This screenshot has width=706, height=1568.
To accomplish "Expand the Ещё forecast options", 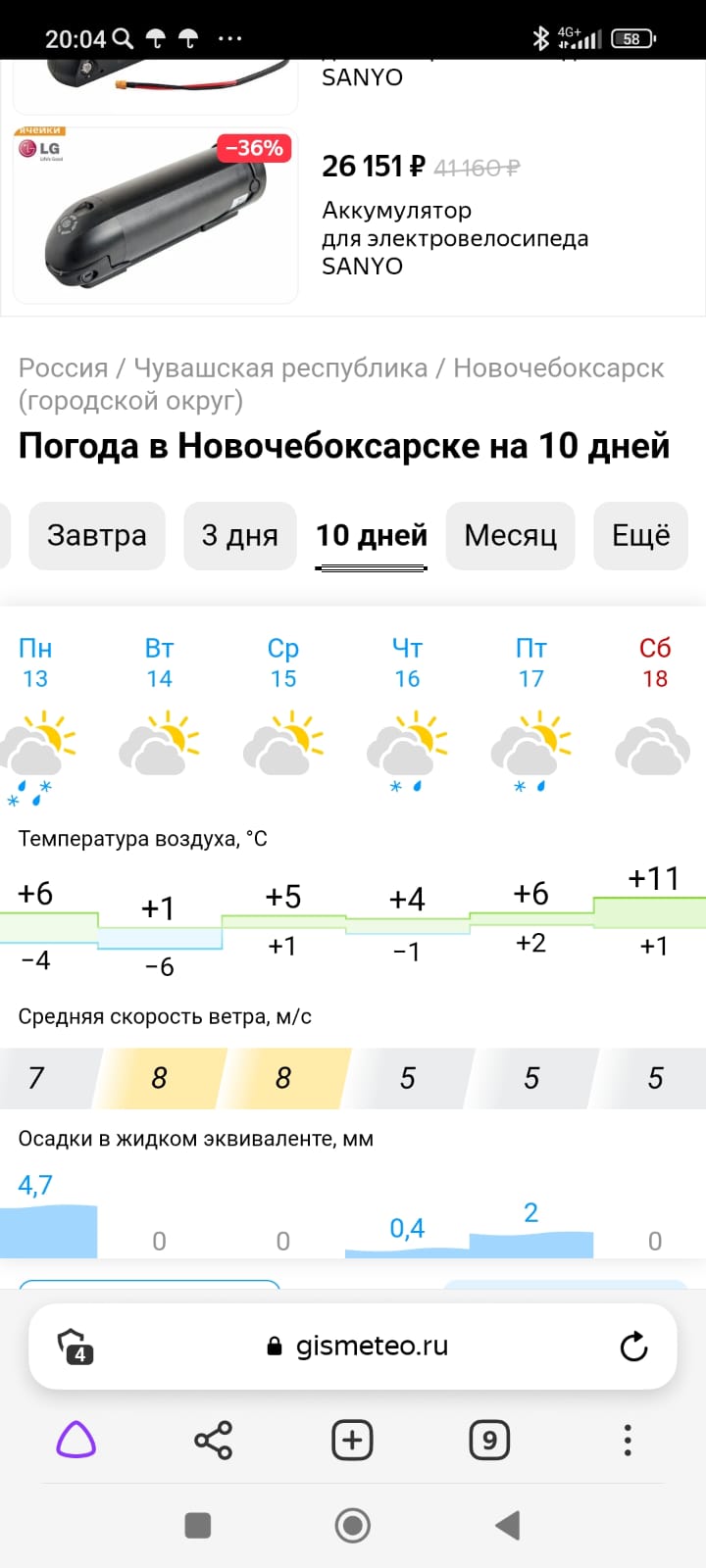I will pyautogui.click(x=640, y=535).
